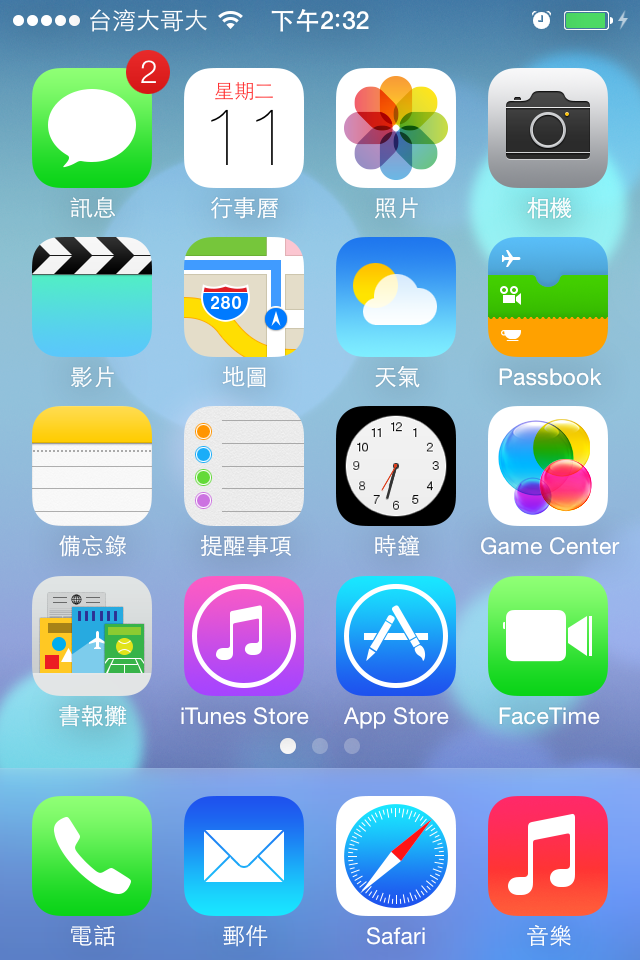Viewport: 640px width, 960px height.
Task: Launch Safari browser
Action: click(396, 856)
